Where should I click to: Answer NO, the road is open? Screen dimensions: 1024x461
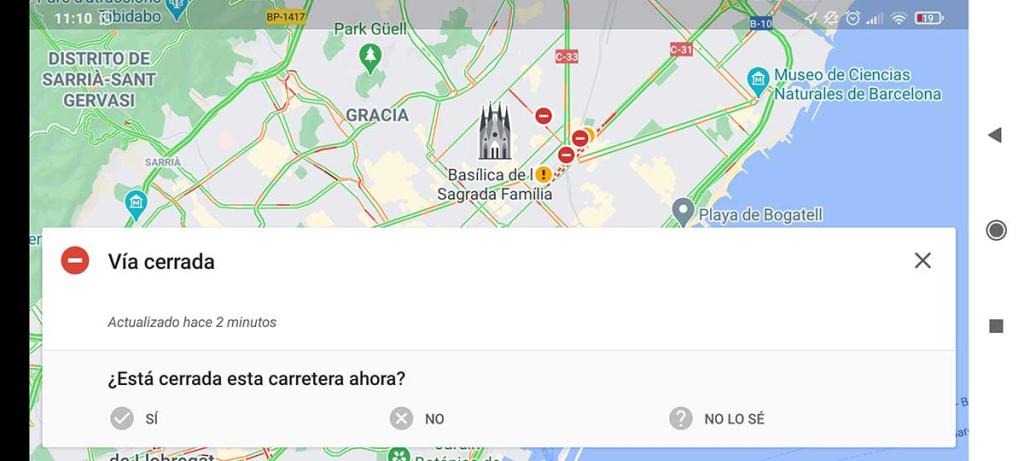pyautogui.click(x=418, y=418)
